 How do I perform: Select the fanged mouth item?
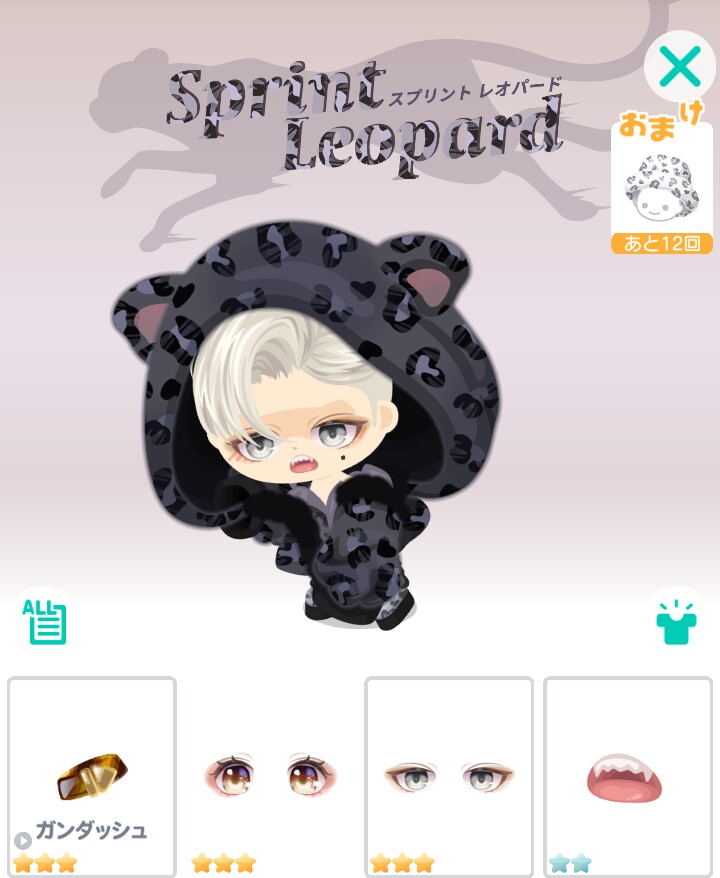tap(627, 776)
